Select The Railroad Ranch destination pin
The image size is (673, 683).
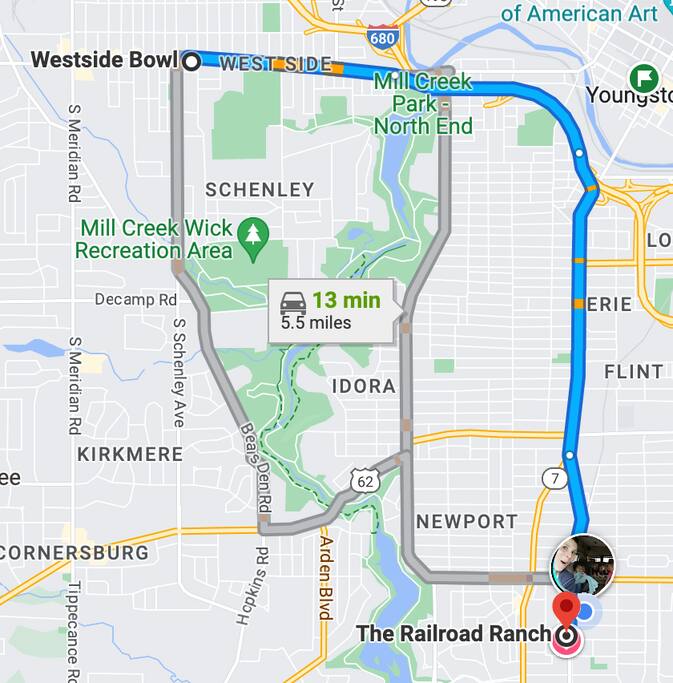point(567,610)
